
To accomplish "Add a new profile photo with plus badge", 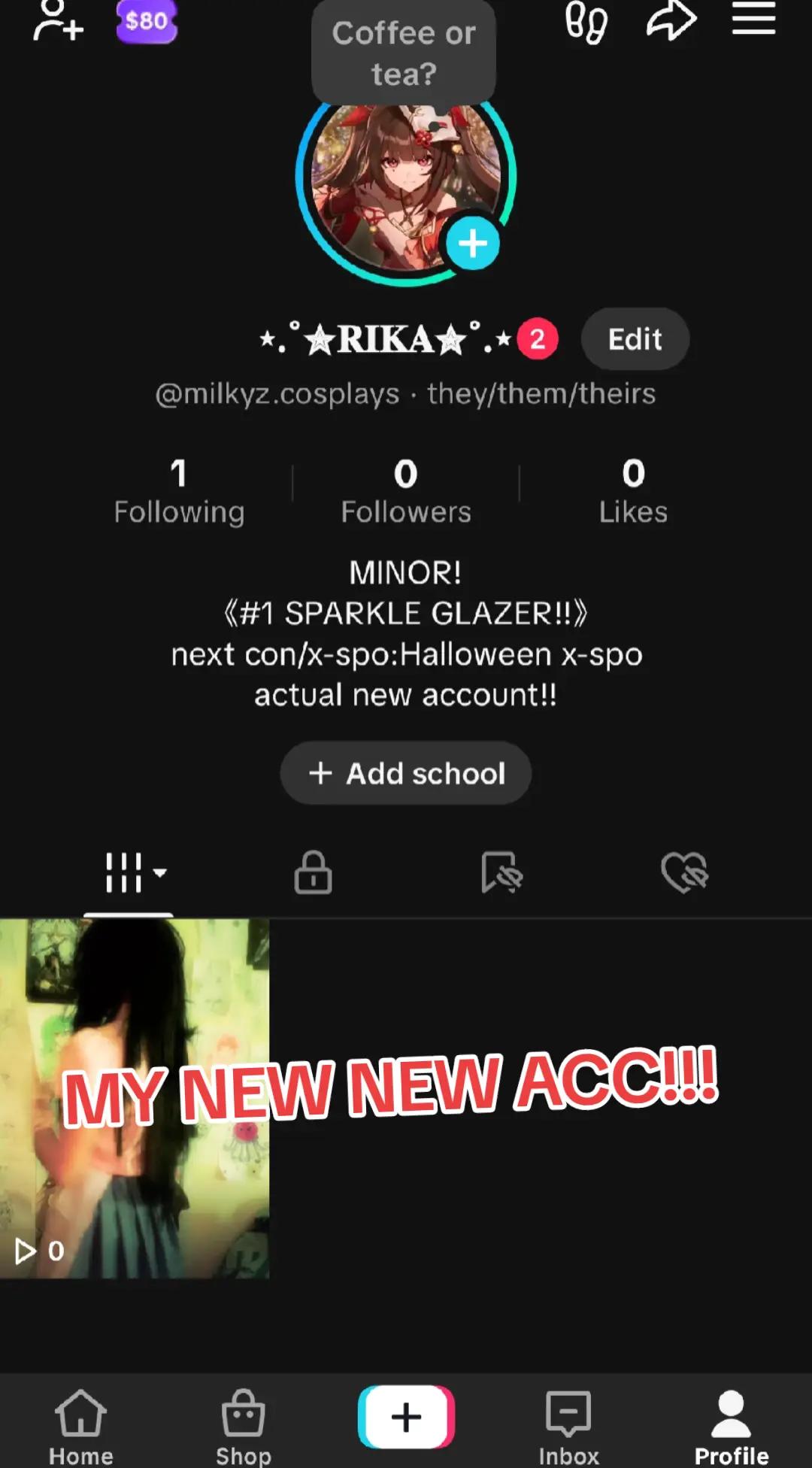I will (x=473, y=243).
